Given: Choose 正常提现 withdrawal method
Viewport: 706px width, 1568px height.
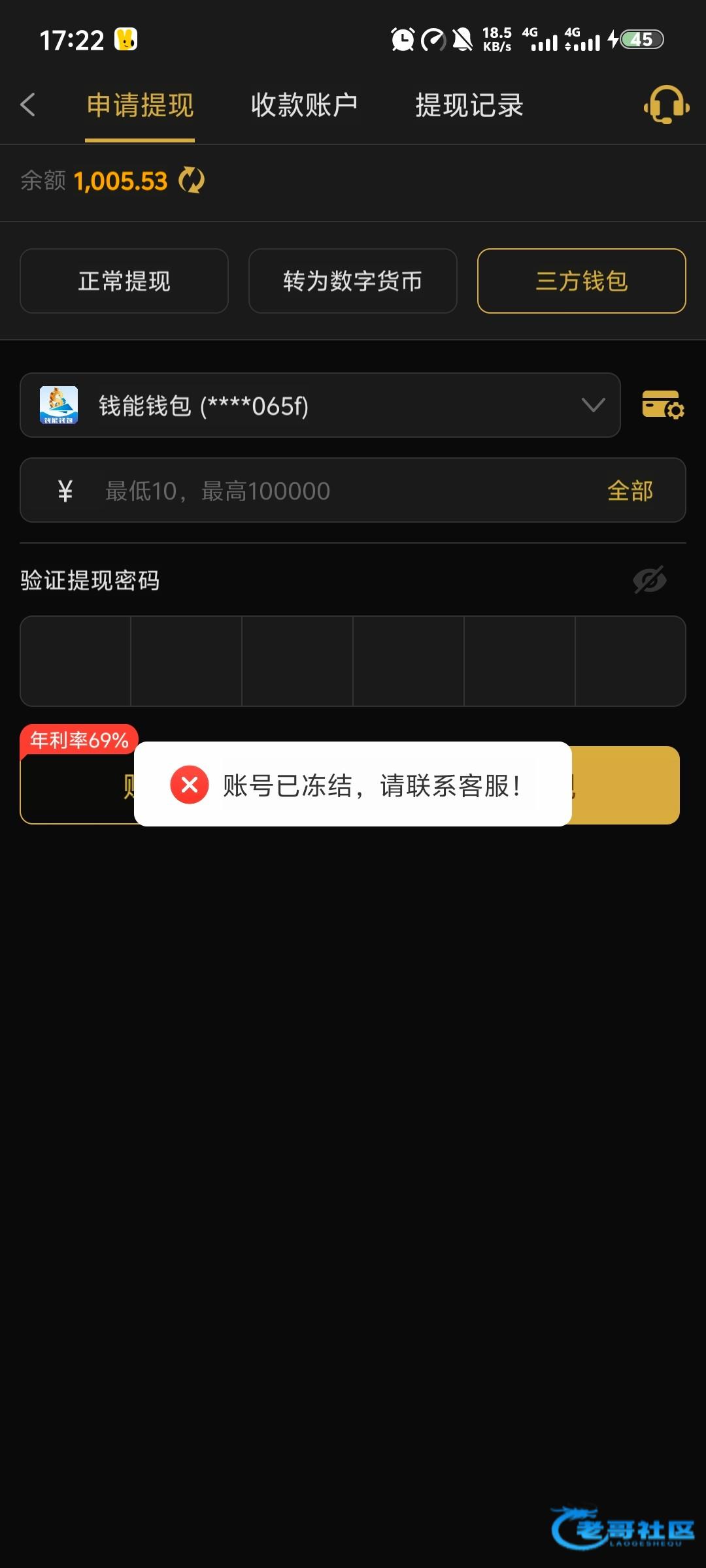Looking at the screenshot, I should coord(124,281).
